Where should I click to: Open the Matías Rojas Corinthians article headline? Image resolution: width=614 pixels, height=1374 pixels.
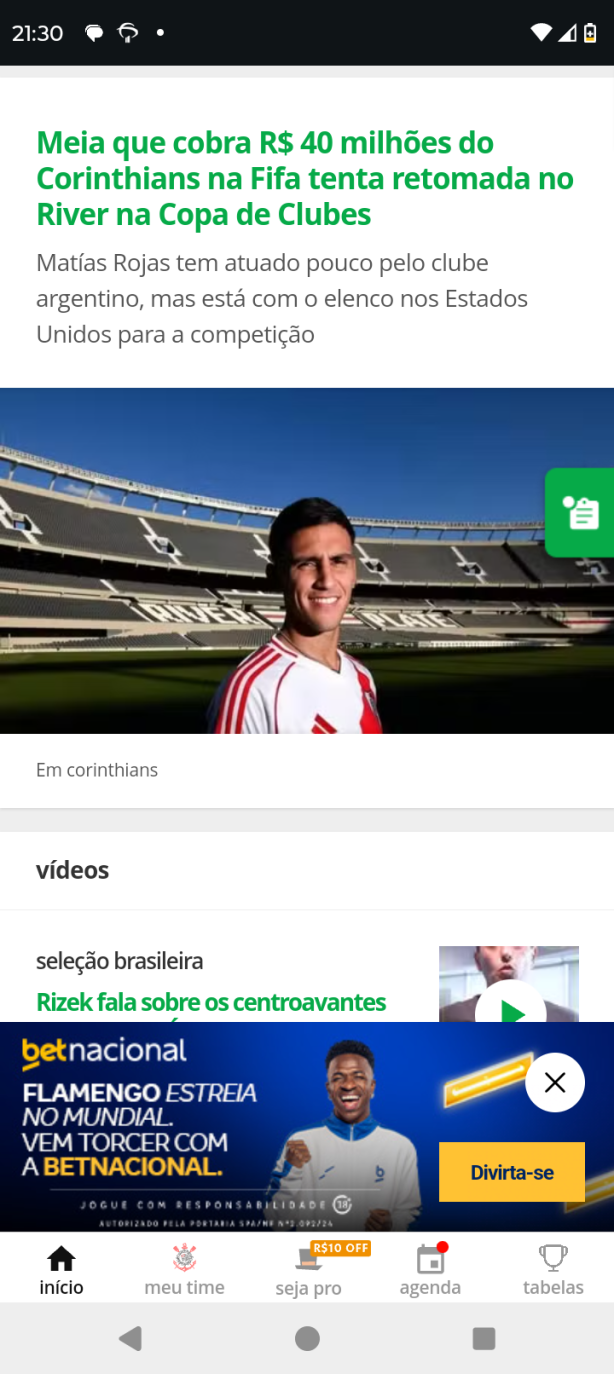305,178
